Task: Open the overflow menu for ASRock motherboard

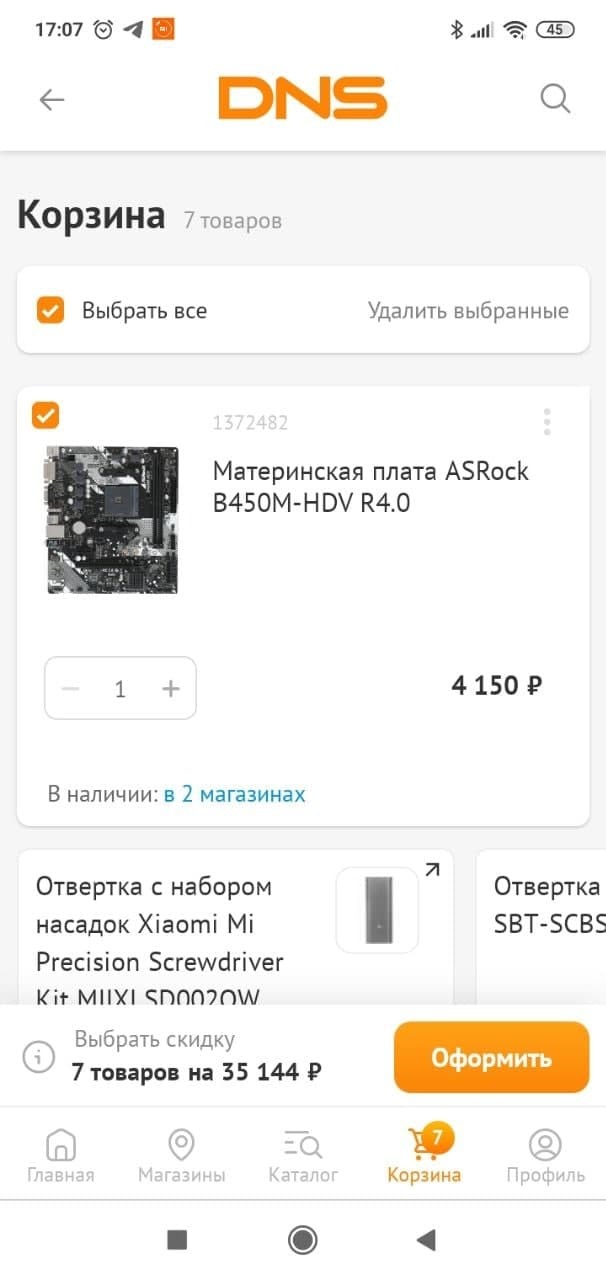Action: pyautogui.click(x=547, y=422)
